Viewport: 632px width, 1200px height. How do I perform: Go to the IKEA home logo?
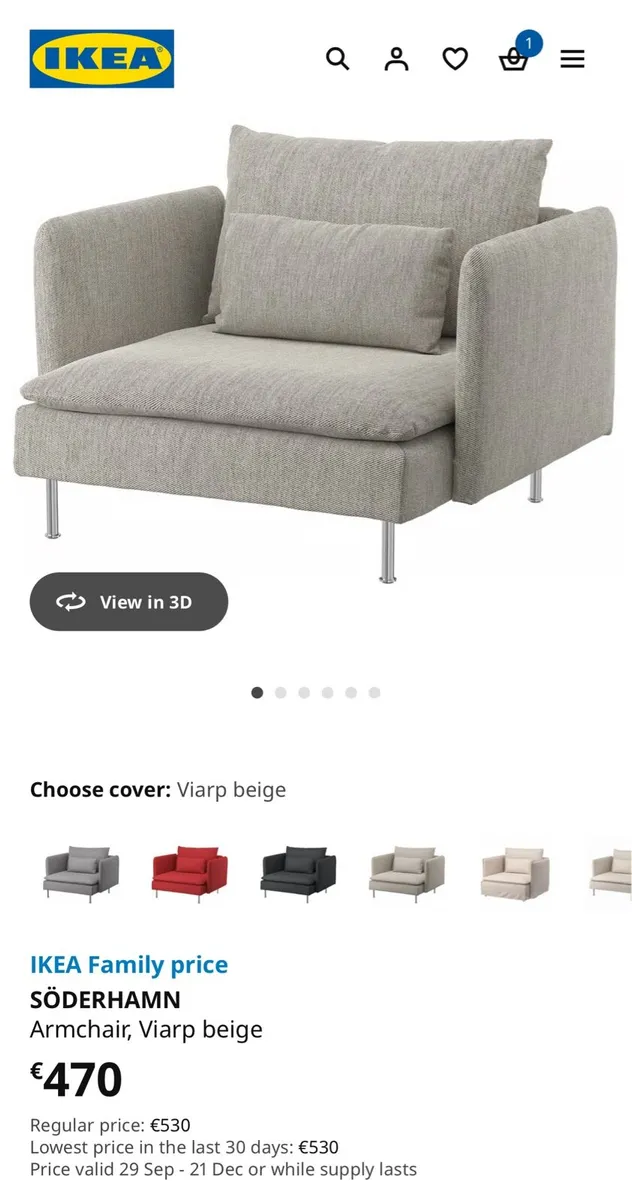coord(102,59)
